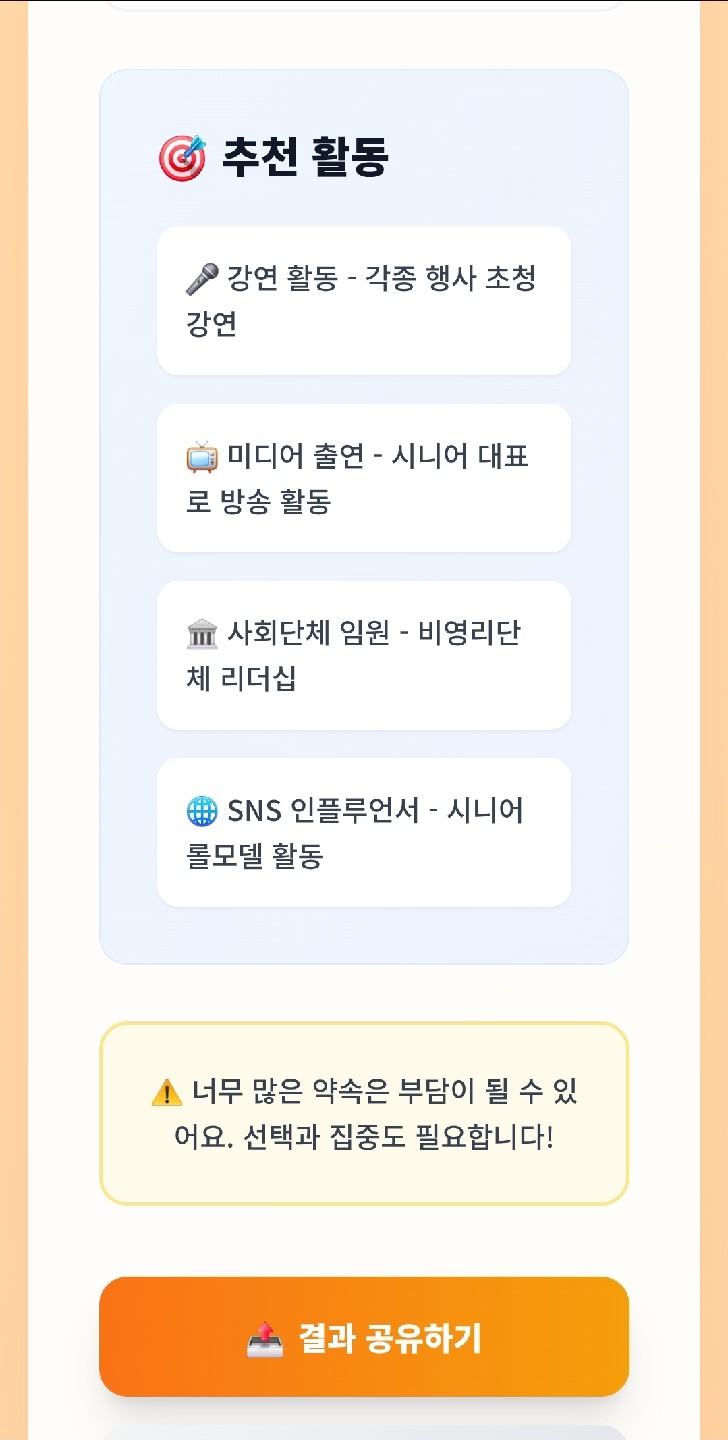Tap the 결과 공유하기 share button
Screen dimensions: 728x1440
pos(364,1337)
